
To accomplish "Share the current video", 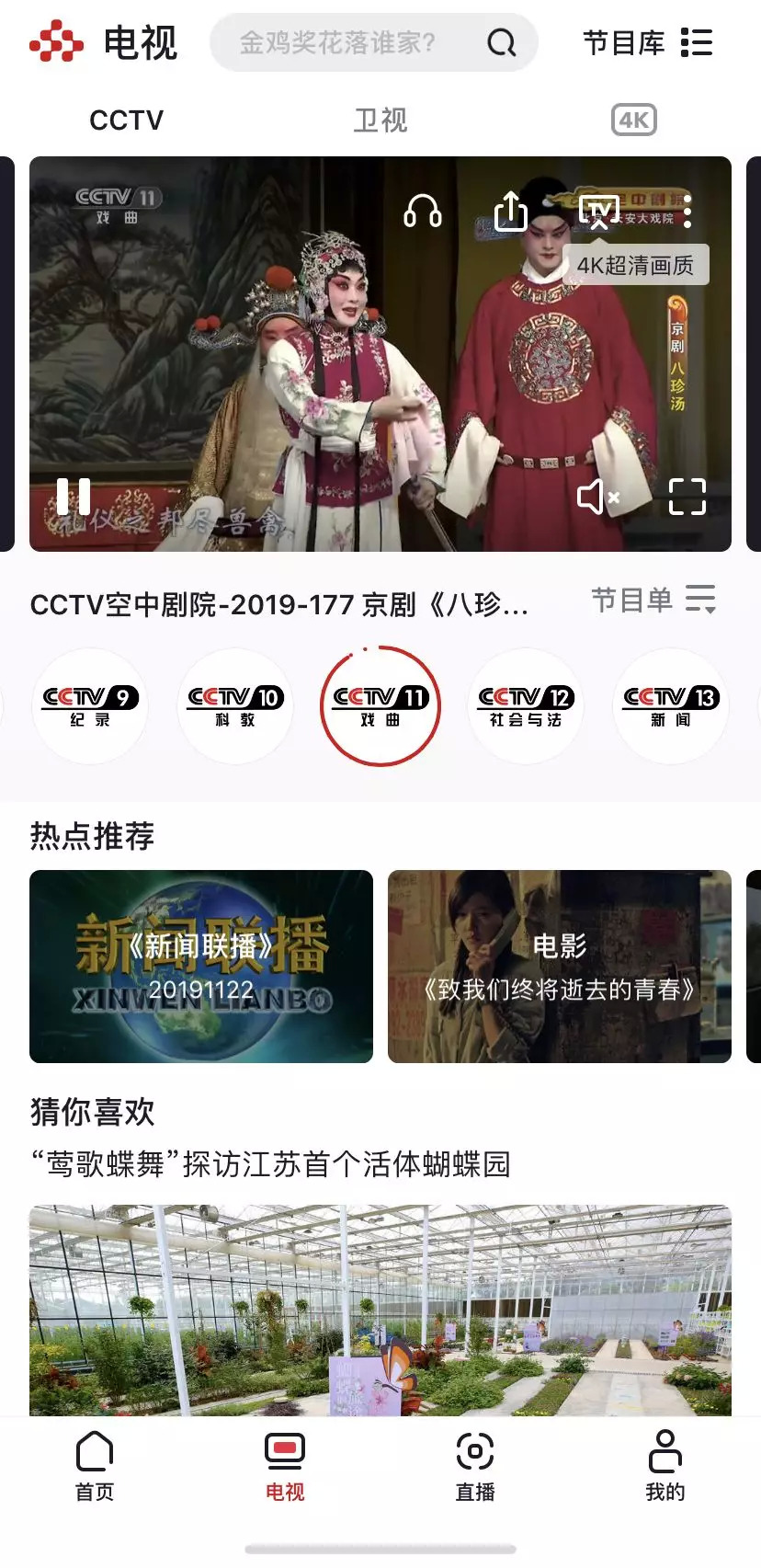I will pyautogui.click(x=511, y=212).
